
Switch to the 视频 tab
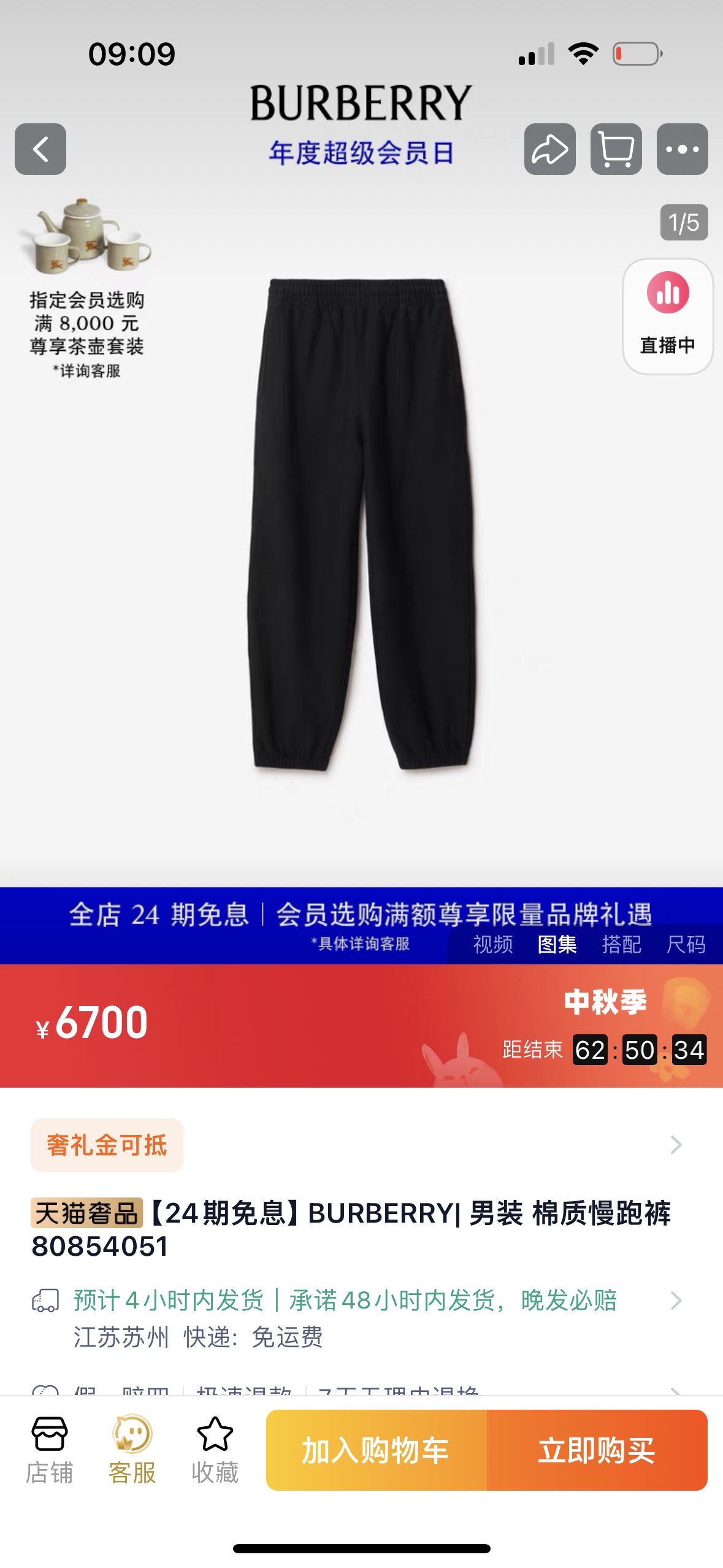click(492, 944)
